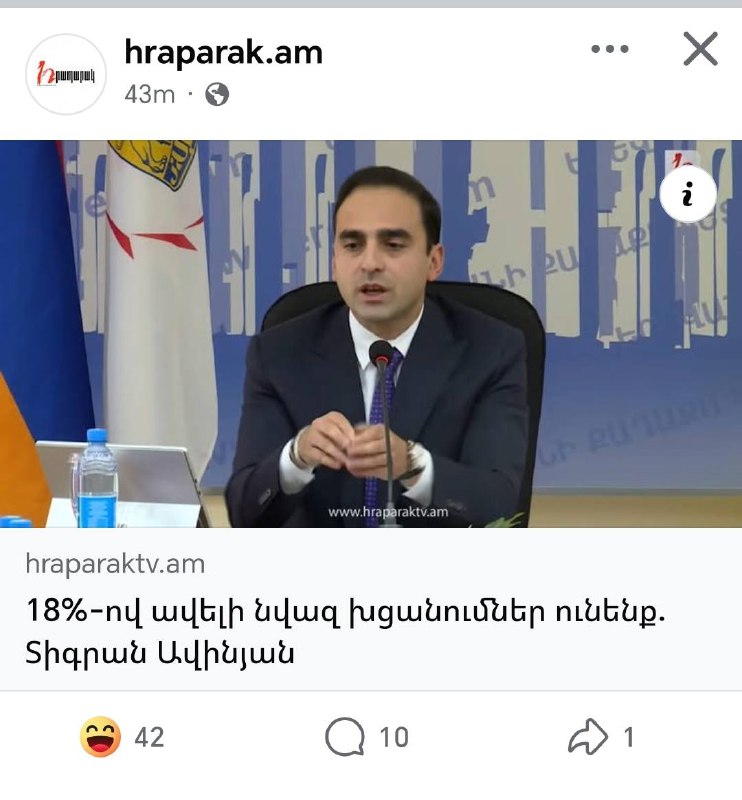Open the three-dot post options menu
The height and width of the screenshot is (800, 742).
tap(610, 49)
